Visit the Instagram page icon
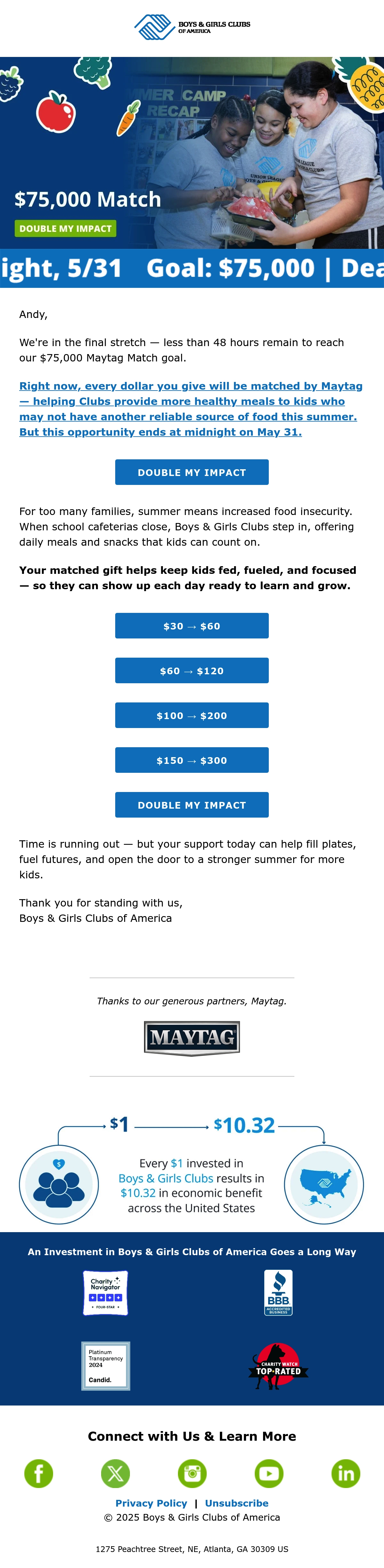Screen dimensions: 384x1568 pos(192,1474)
